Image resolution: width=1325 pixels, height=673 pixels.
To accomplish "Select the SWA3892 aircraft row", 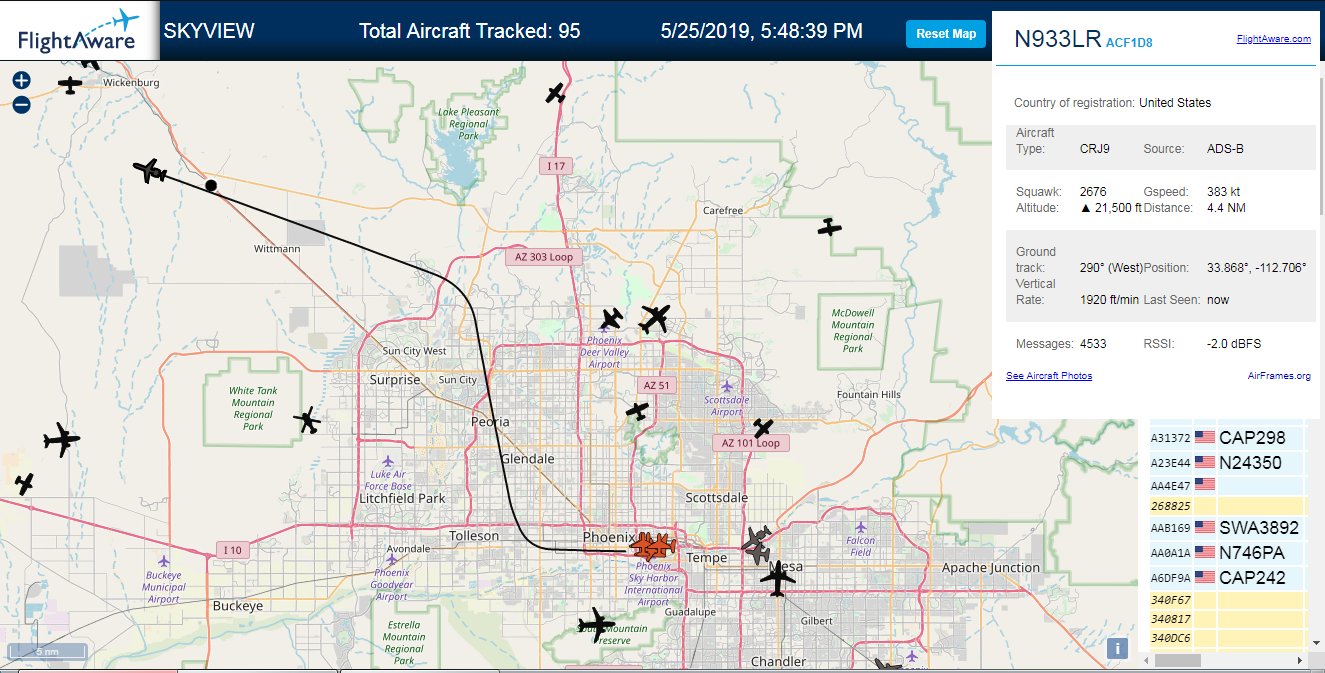I will coord(1227,528).
